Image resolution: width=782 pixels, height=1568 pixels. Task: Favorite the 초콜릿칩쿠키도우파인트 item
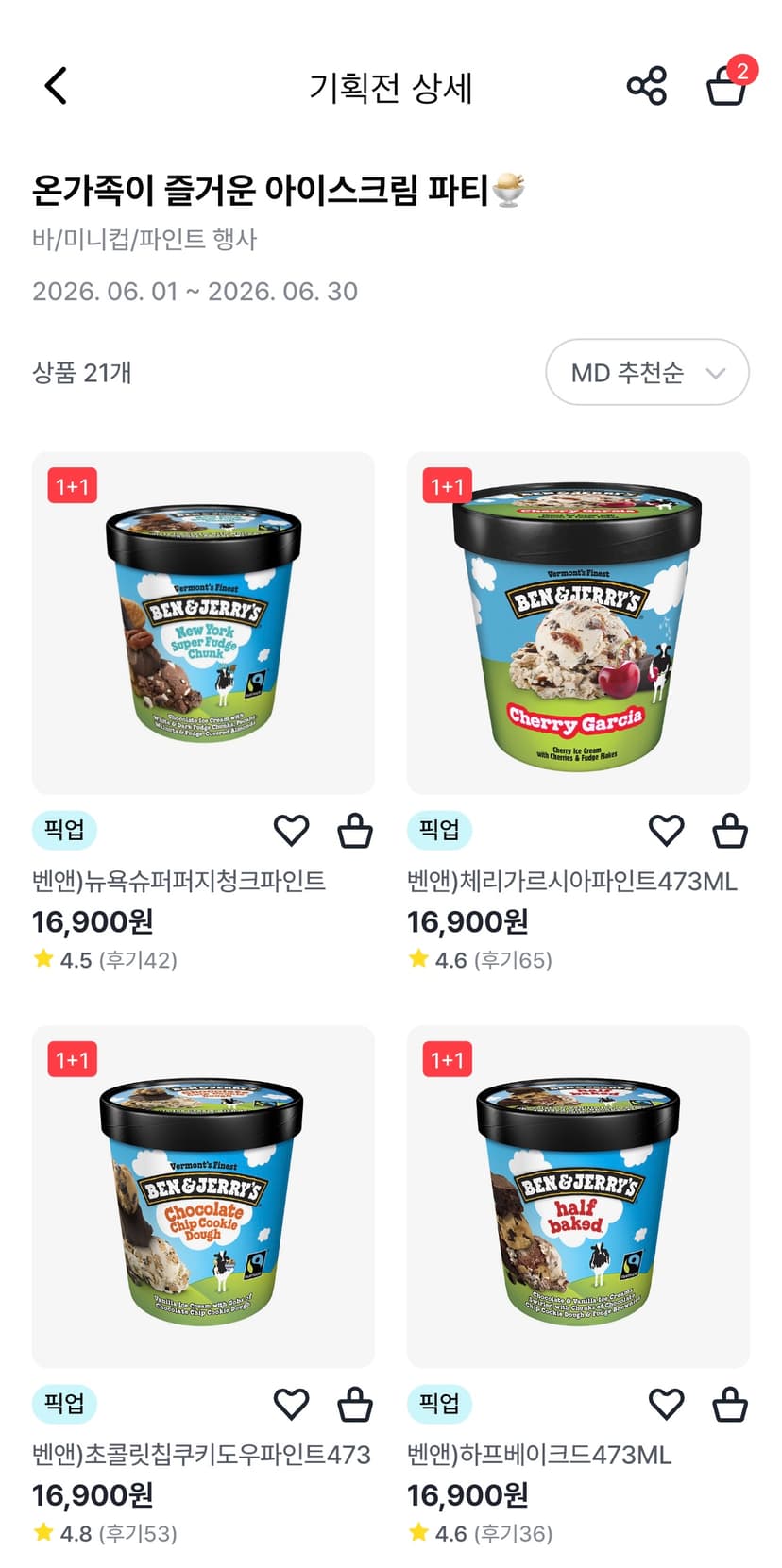click(x=291, y=1404)
